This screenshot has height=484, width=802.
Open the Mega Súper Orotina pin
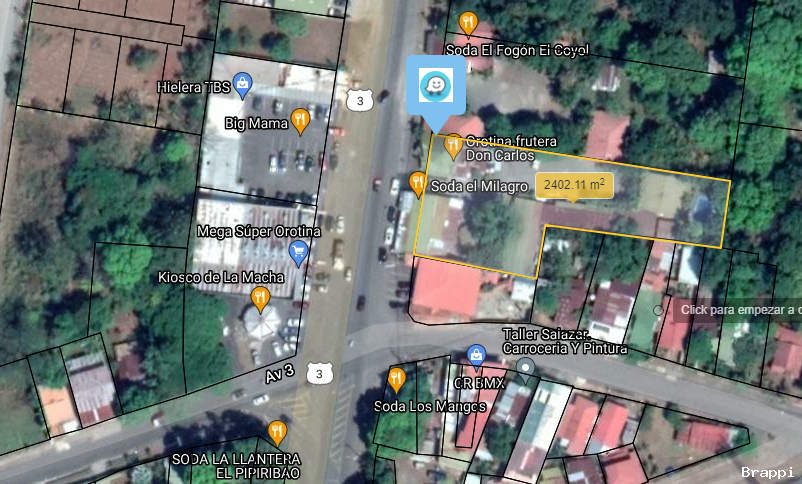coord(297,254)
